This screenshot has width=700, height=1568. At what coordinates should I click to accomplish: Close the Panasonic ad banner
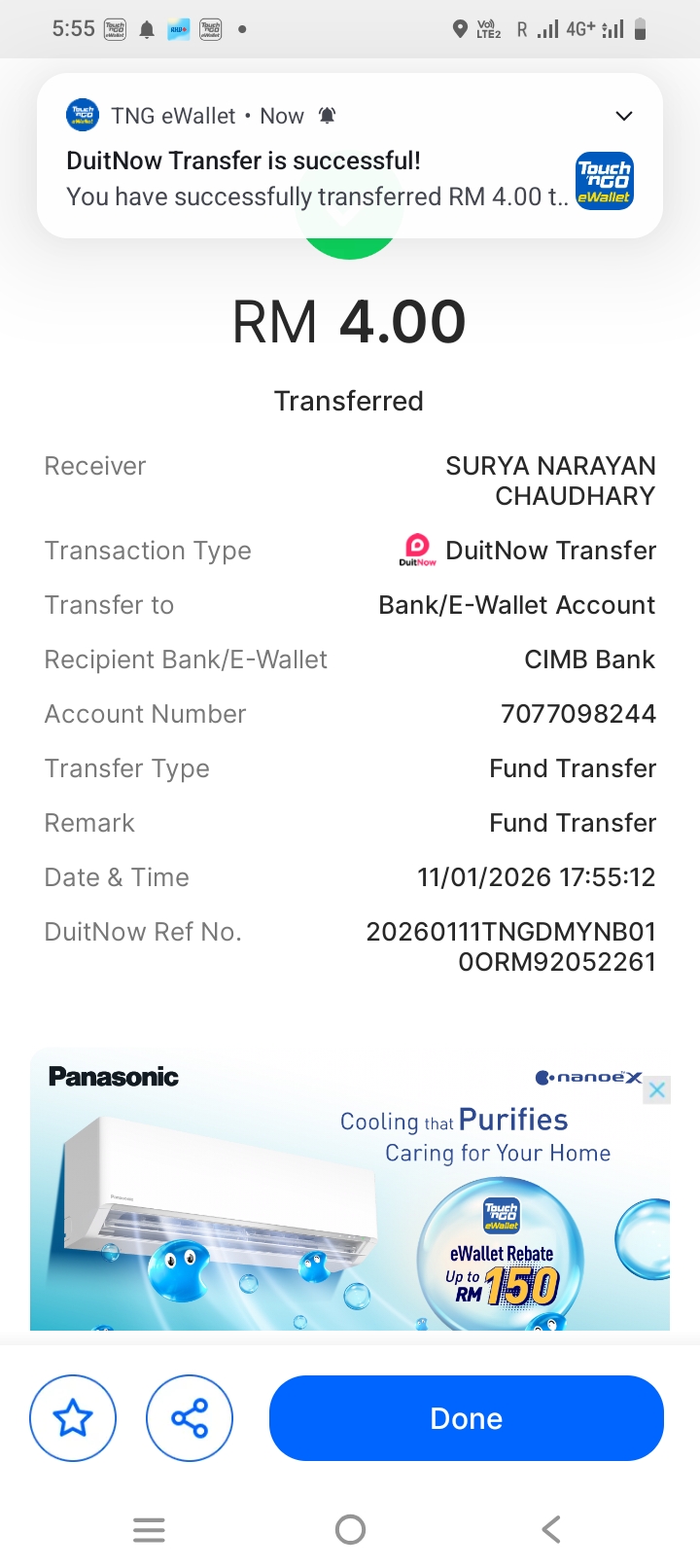coord(657,1090)
